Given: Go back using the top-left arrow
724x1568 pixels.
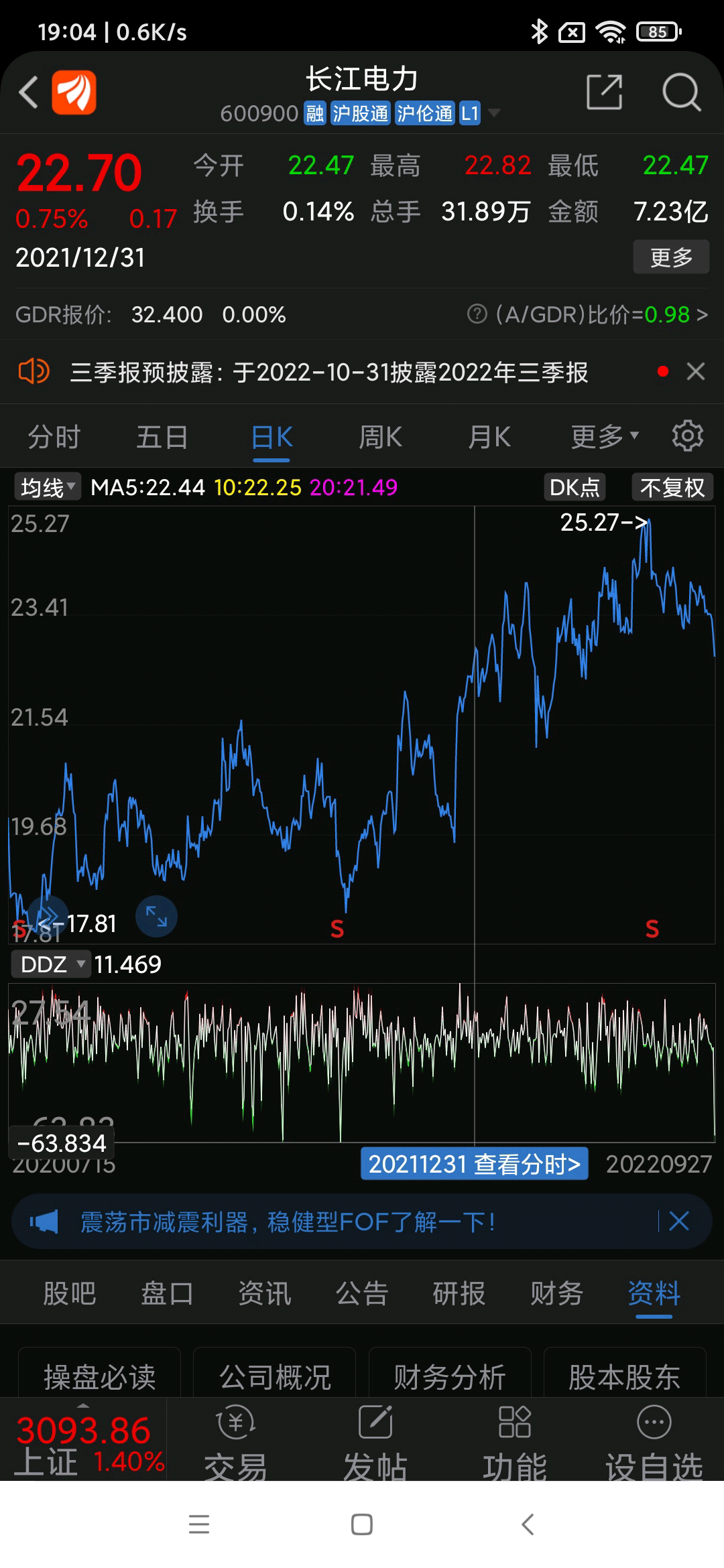Looking at the screenshot, I should point(28,92).
